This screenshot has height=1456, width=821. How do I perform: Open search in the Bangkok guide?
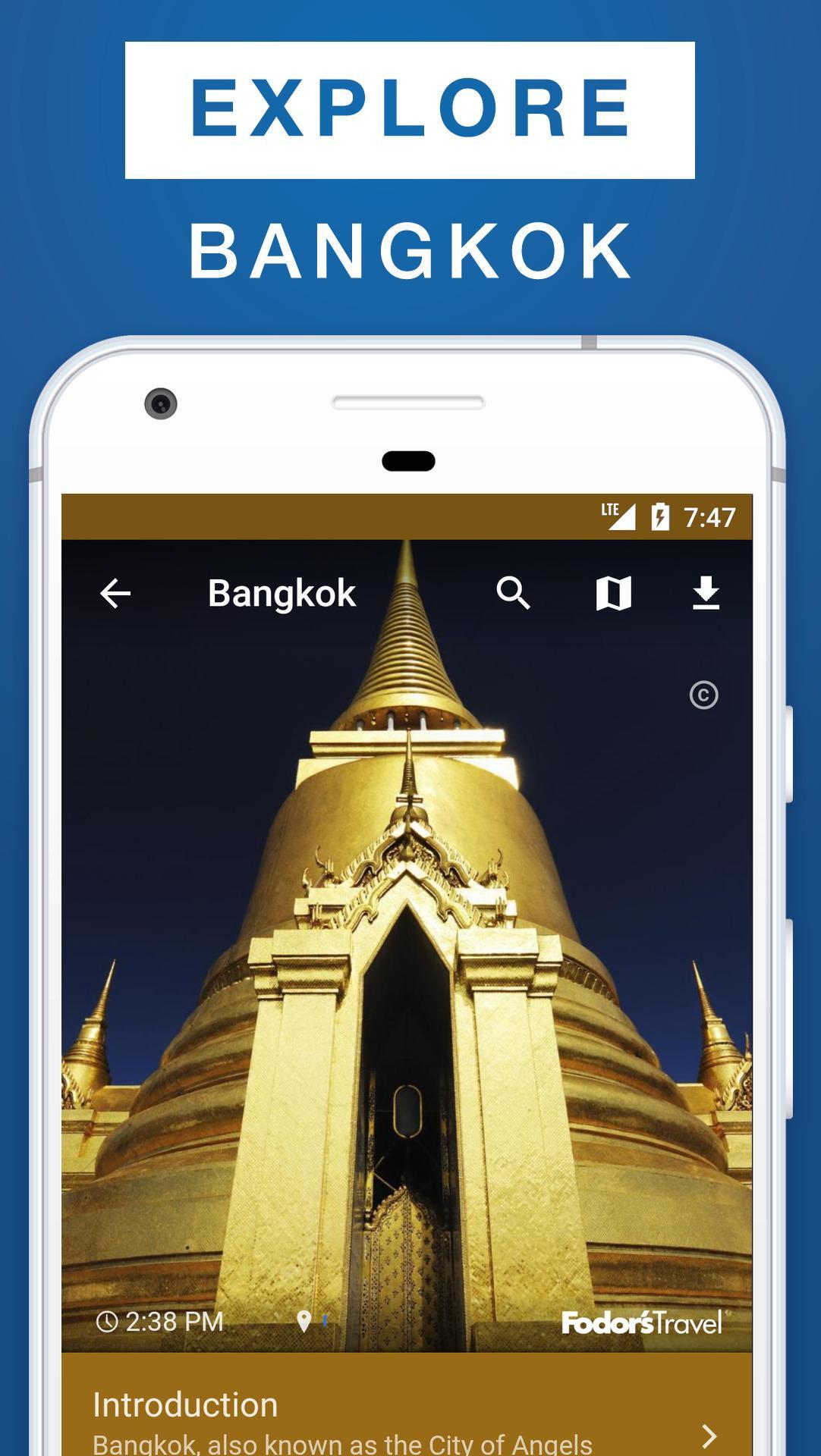pyautogui.click(x=515, y=595)
